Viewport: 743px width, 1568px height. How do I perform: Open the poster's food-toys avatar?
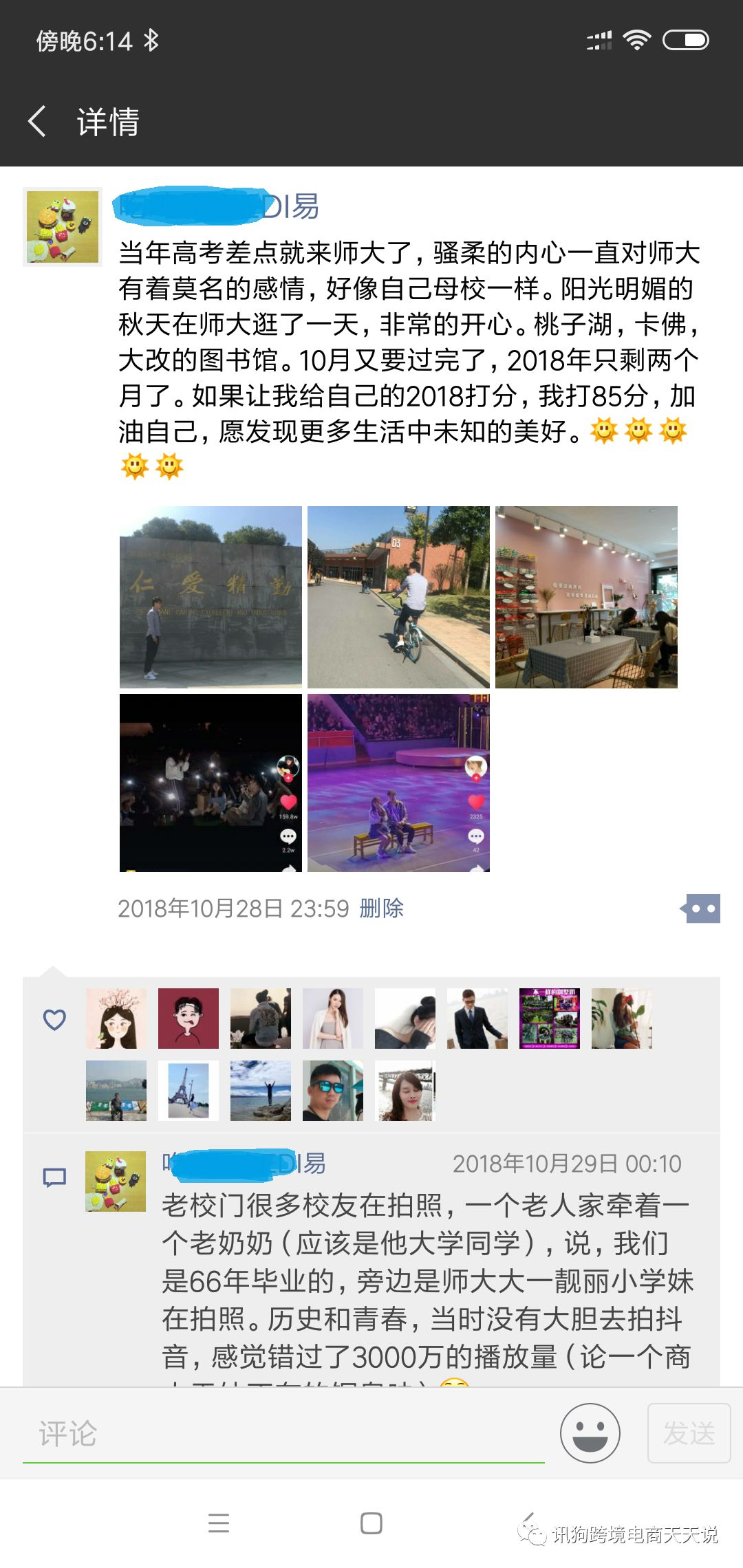(x=63, y=227)
